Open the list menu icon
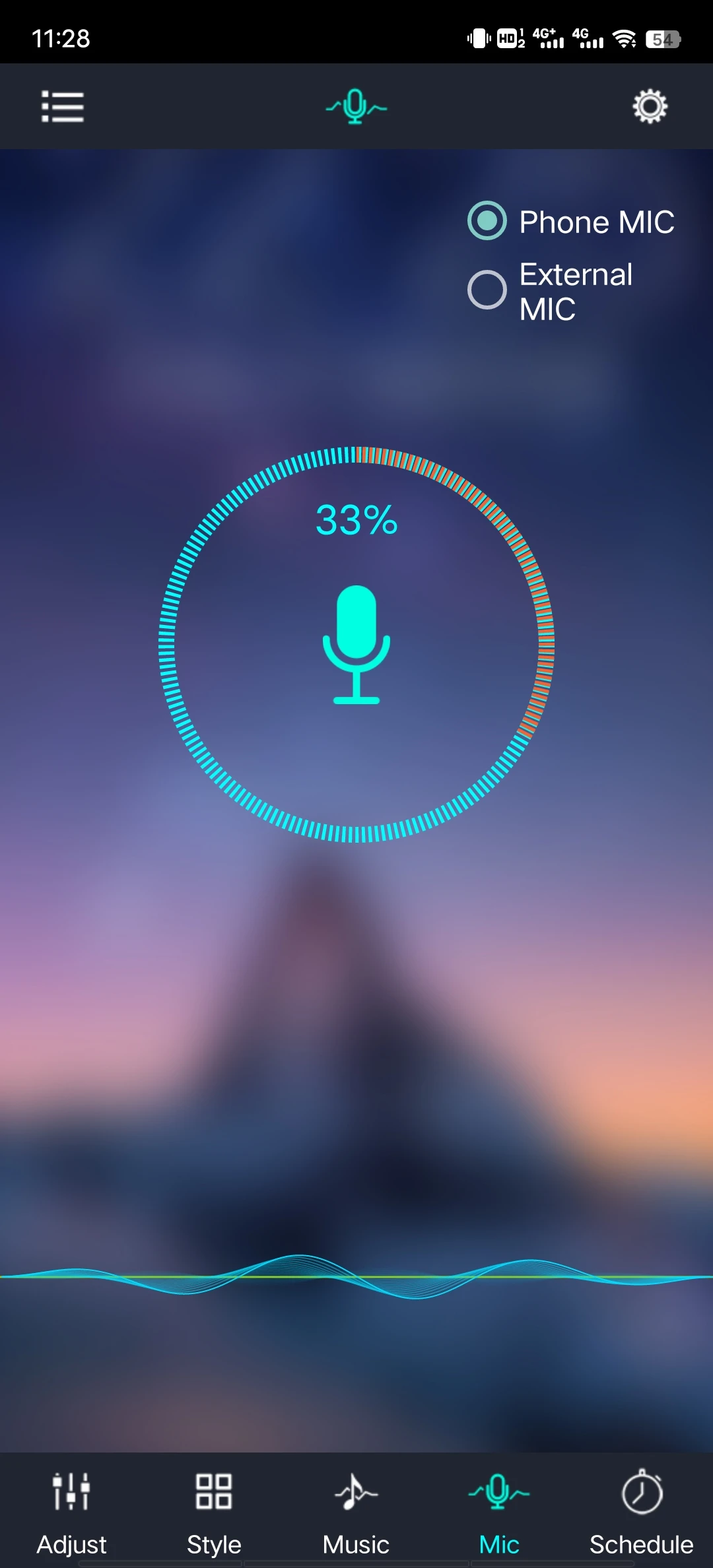 (x=63, y=106)
